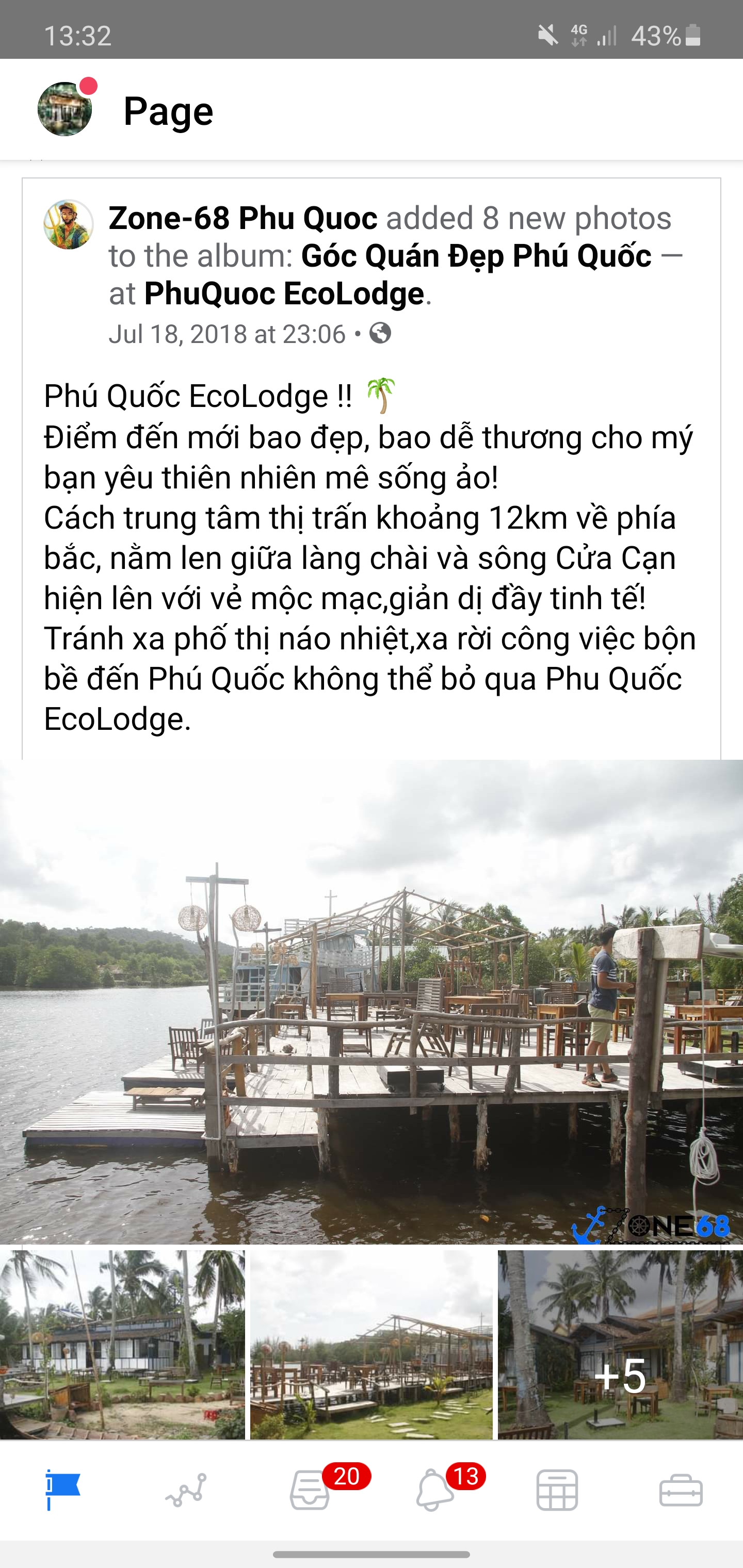This screenshot has width=743, height=1568.
Task: Open the Góc Quán Đẹp Phú Quốc album
Action: tap(476, 256)
